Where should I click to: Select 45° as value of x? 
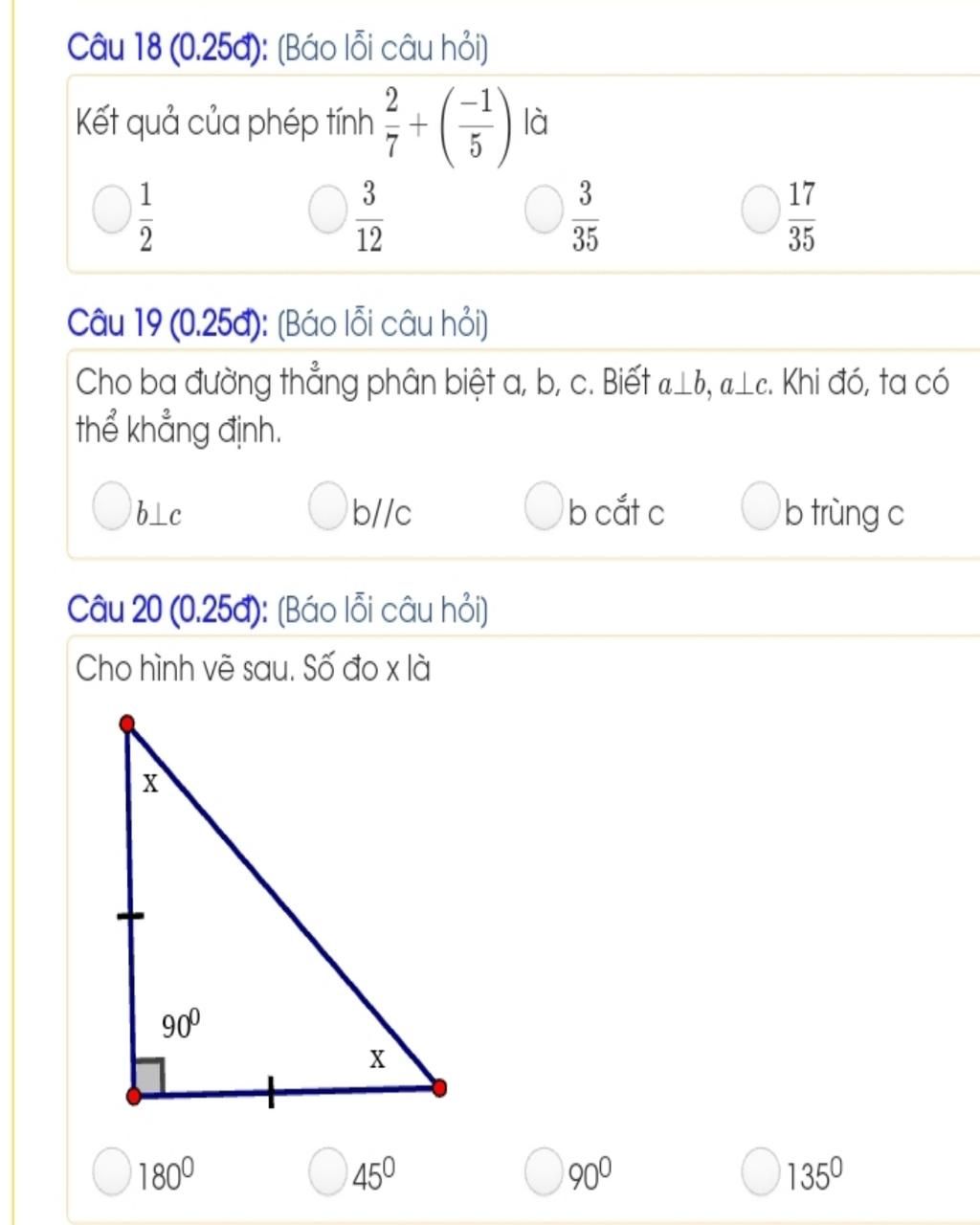[x=328, y=1171]
